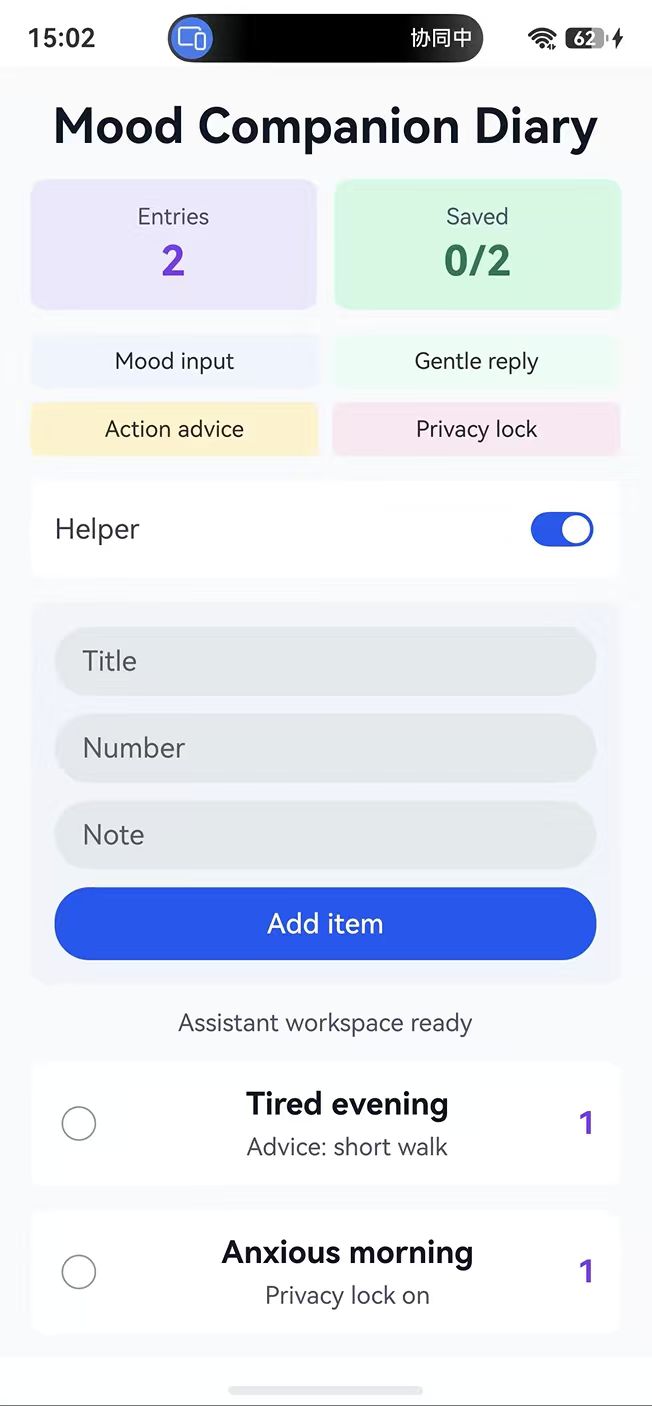Tap the Action advice chip
The height and width of the screenshot is (1406, 652).
(174, 429)
